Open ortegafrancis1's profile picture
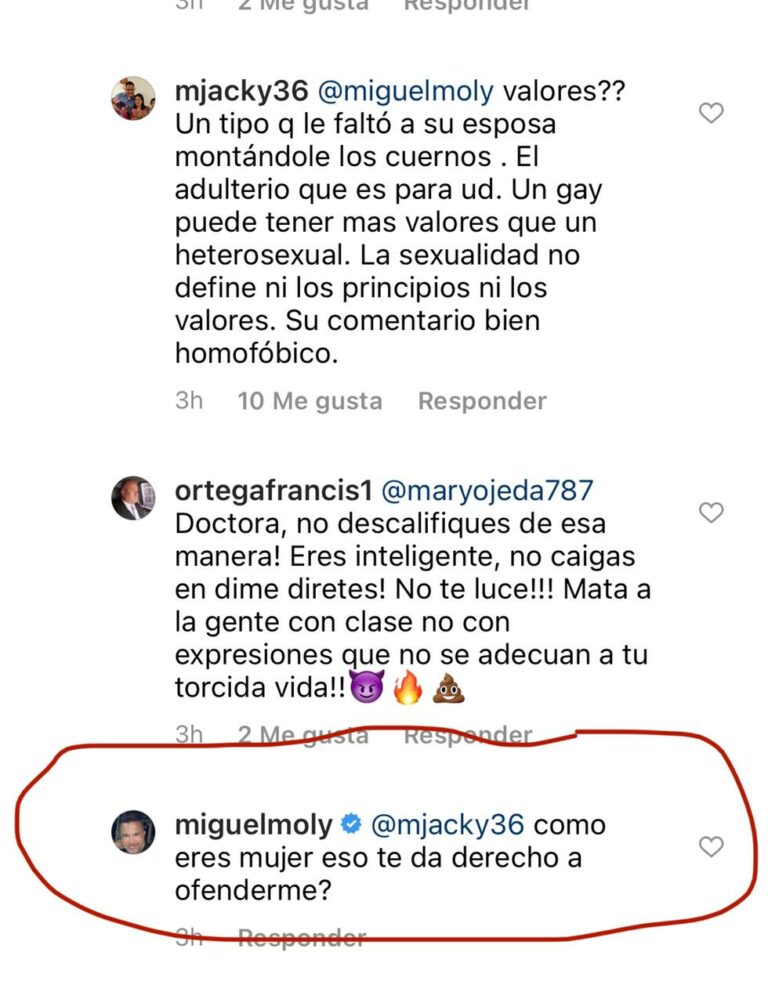 (133, 498)
